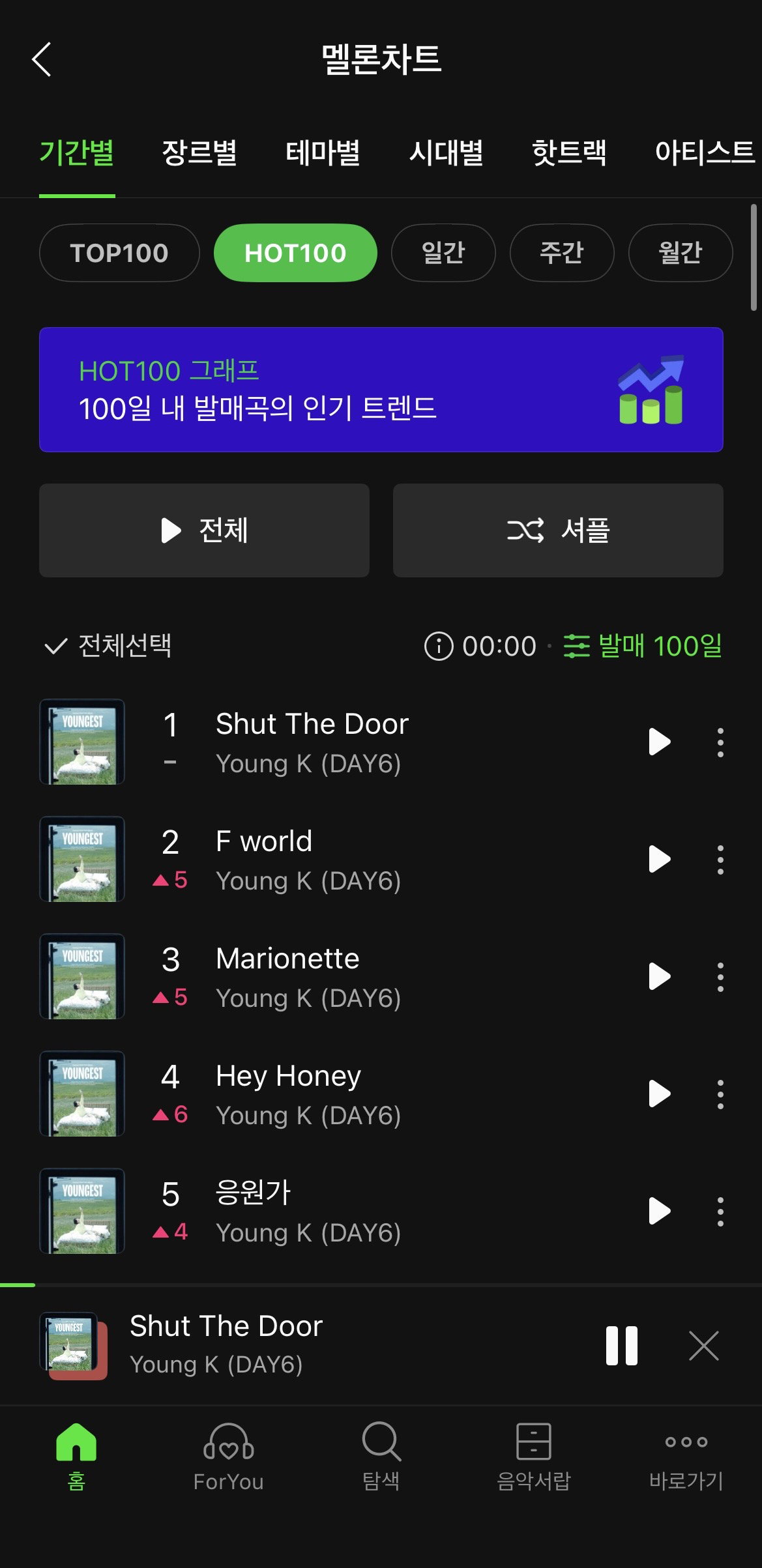The height and width of the screenshot is (1568, 762).
Task: Switch to the 장르별 tab
Action: tap(199, 153)
